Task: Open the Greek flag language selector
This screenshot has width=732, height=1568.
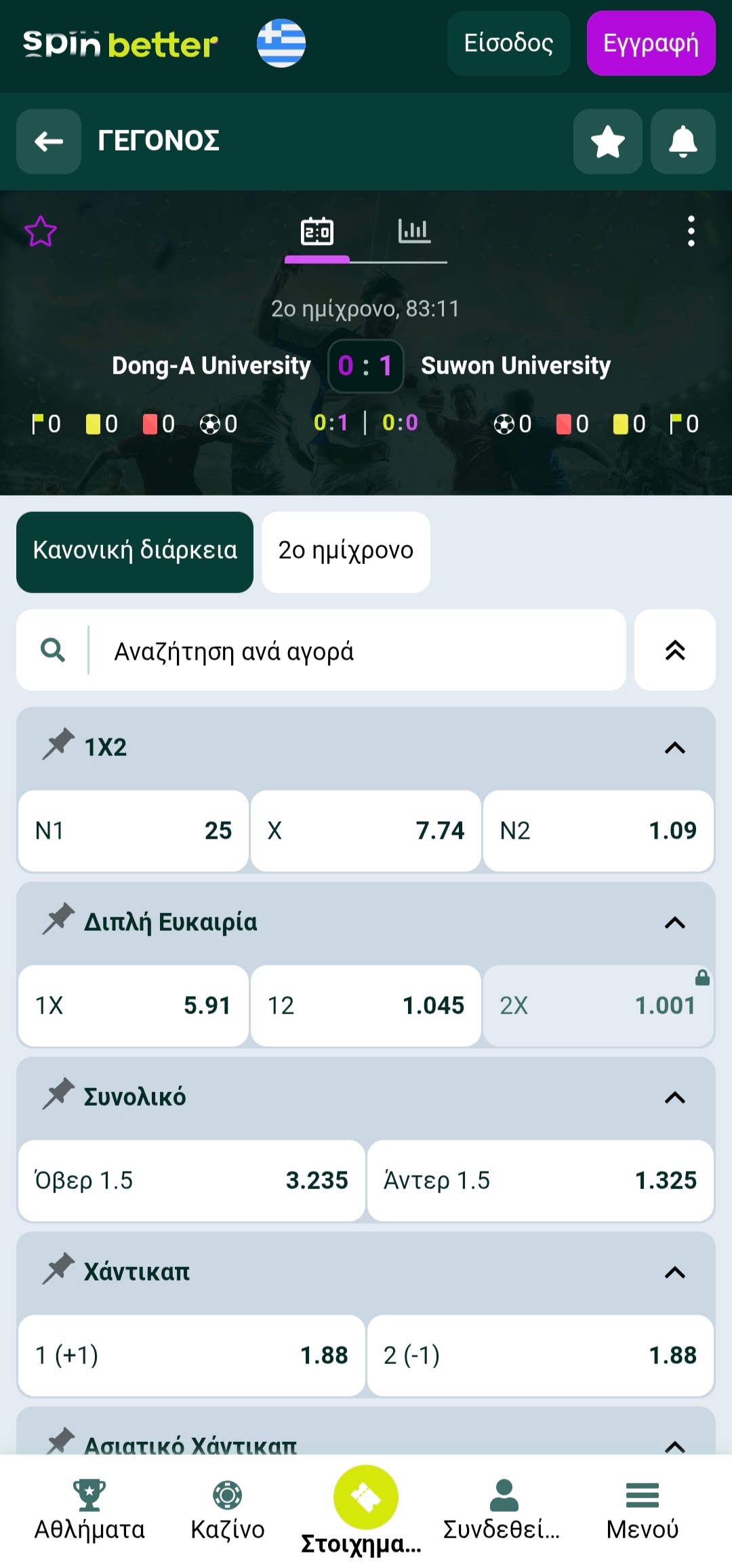Action: (281, 43)
